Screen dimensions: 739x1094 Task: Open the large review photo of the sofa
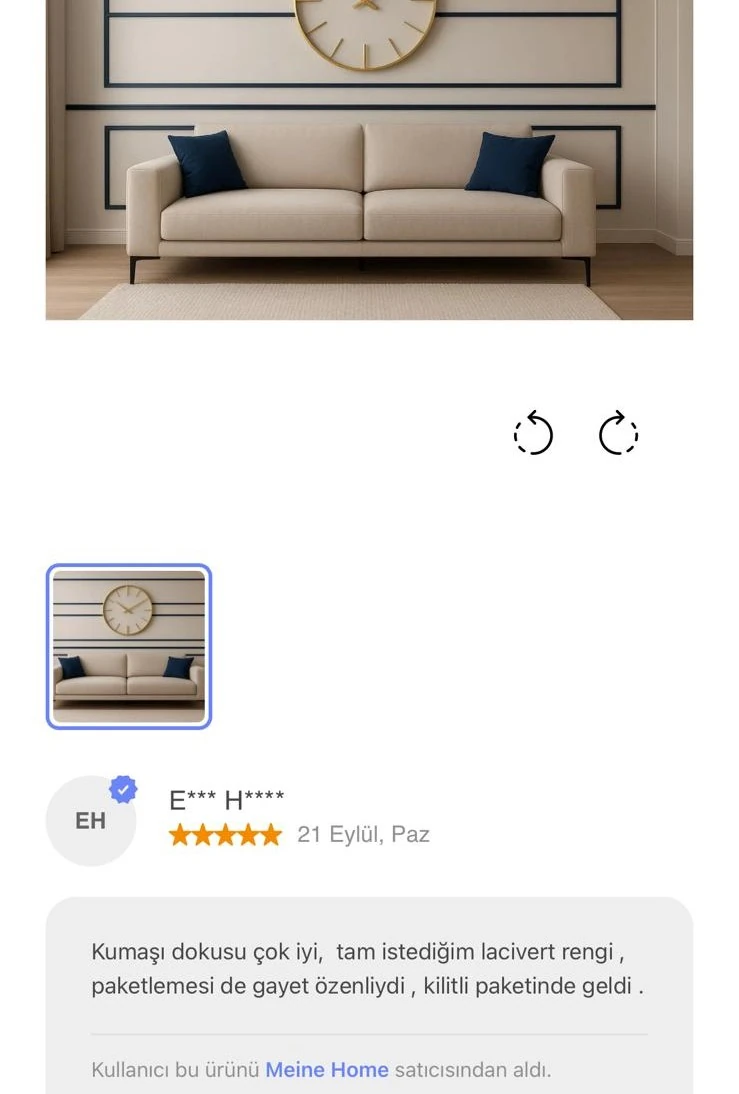click(x=369, y=160)
